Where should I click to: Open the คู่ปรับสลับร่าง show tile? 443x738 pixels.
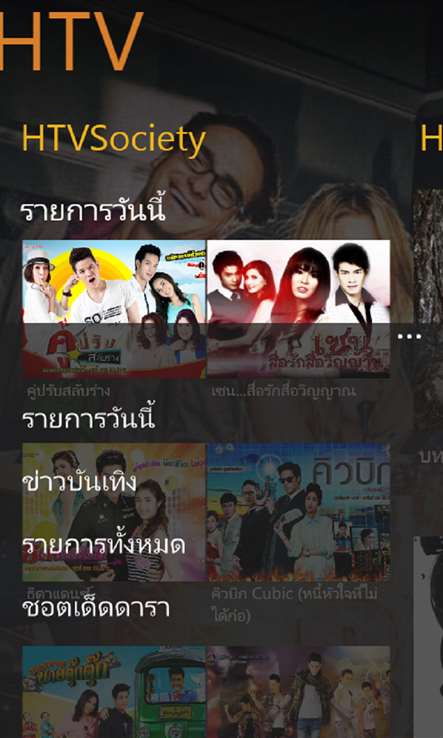tap(114, 309)
